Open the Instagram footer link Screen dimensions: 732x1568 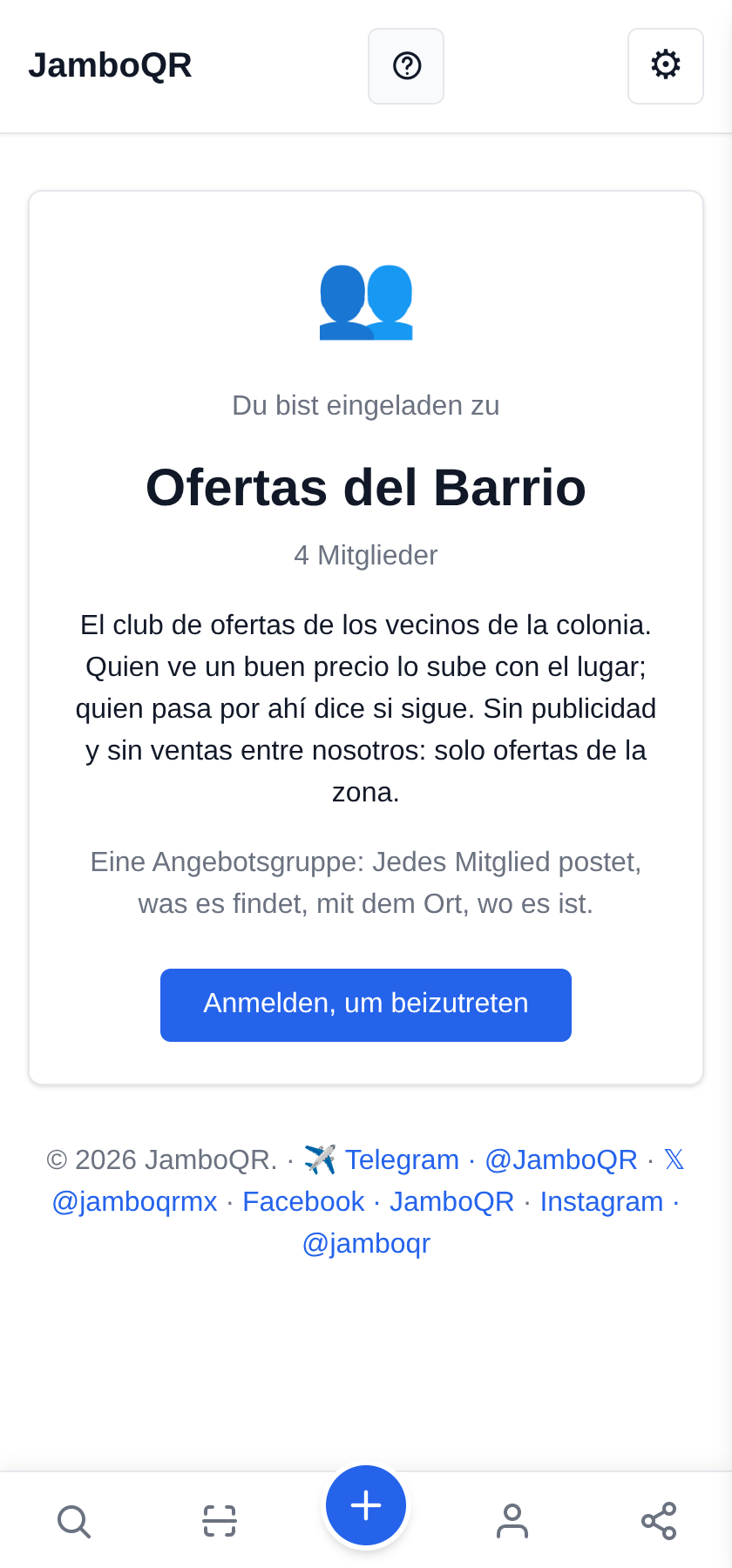coord(601,1201)
